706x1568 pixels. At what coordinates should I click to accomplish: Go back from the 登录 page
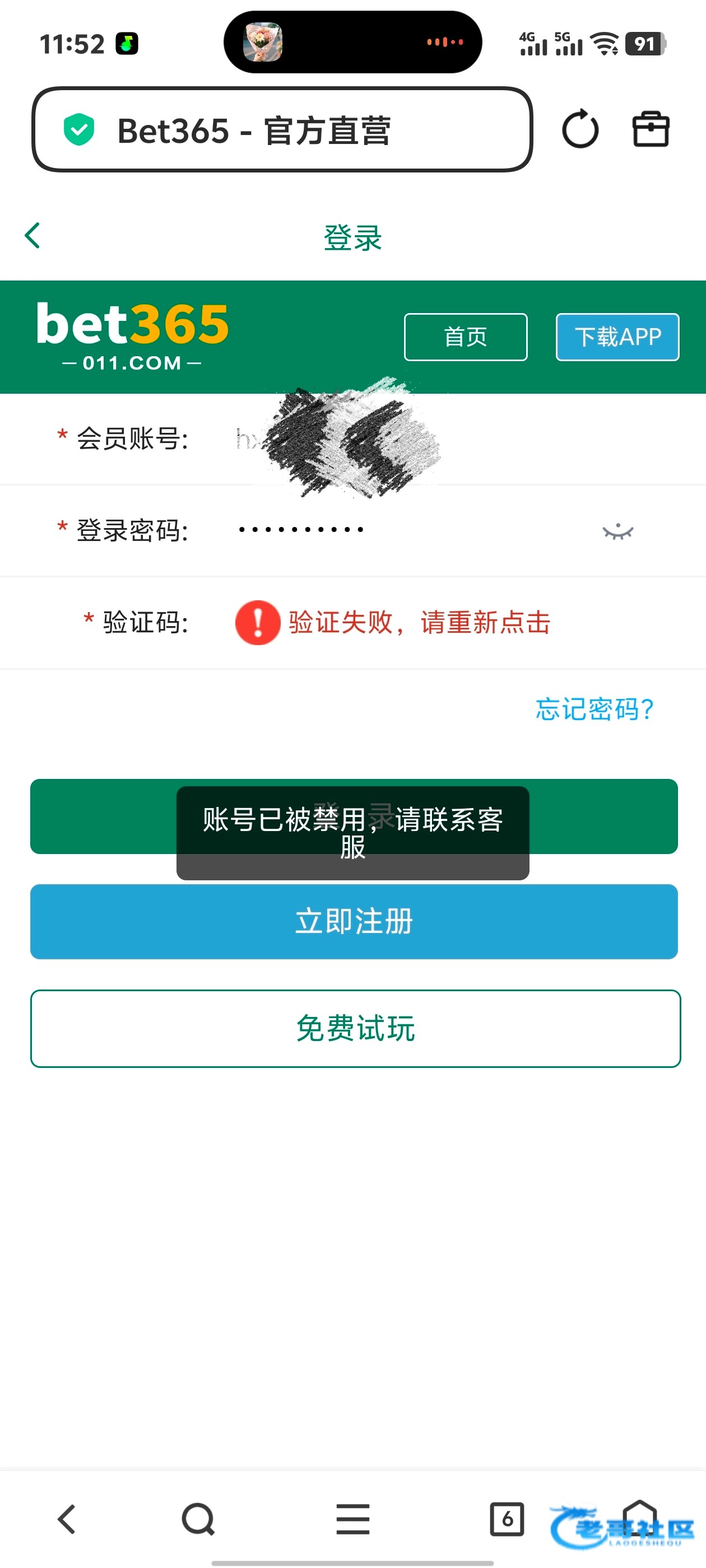[33, 236]
